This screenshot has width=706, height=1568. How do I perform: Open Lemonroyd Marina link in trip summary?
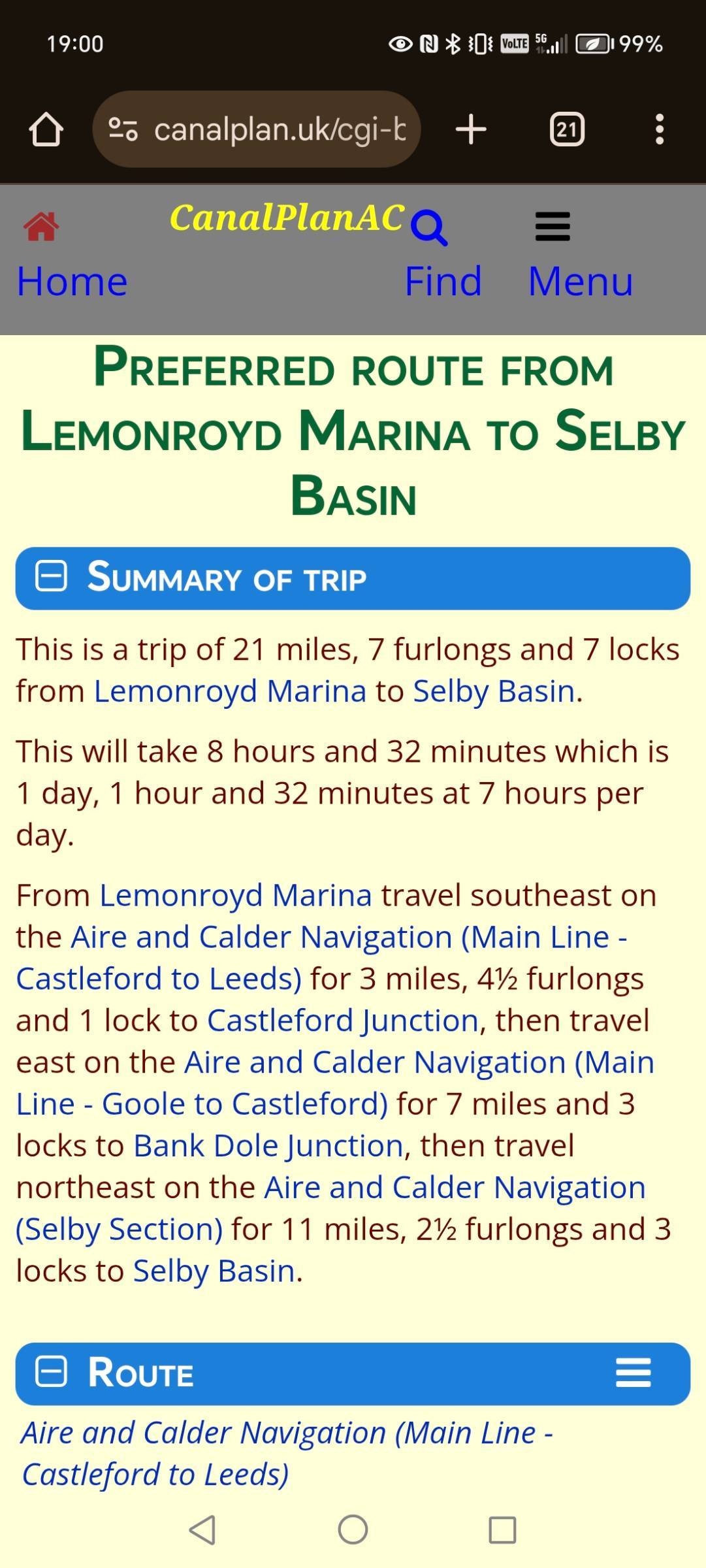(x=230, y=691)
